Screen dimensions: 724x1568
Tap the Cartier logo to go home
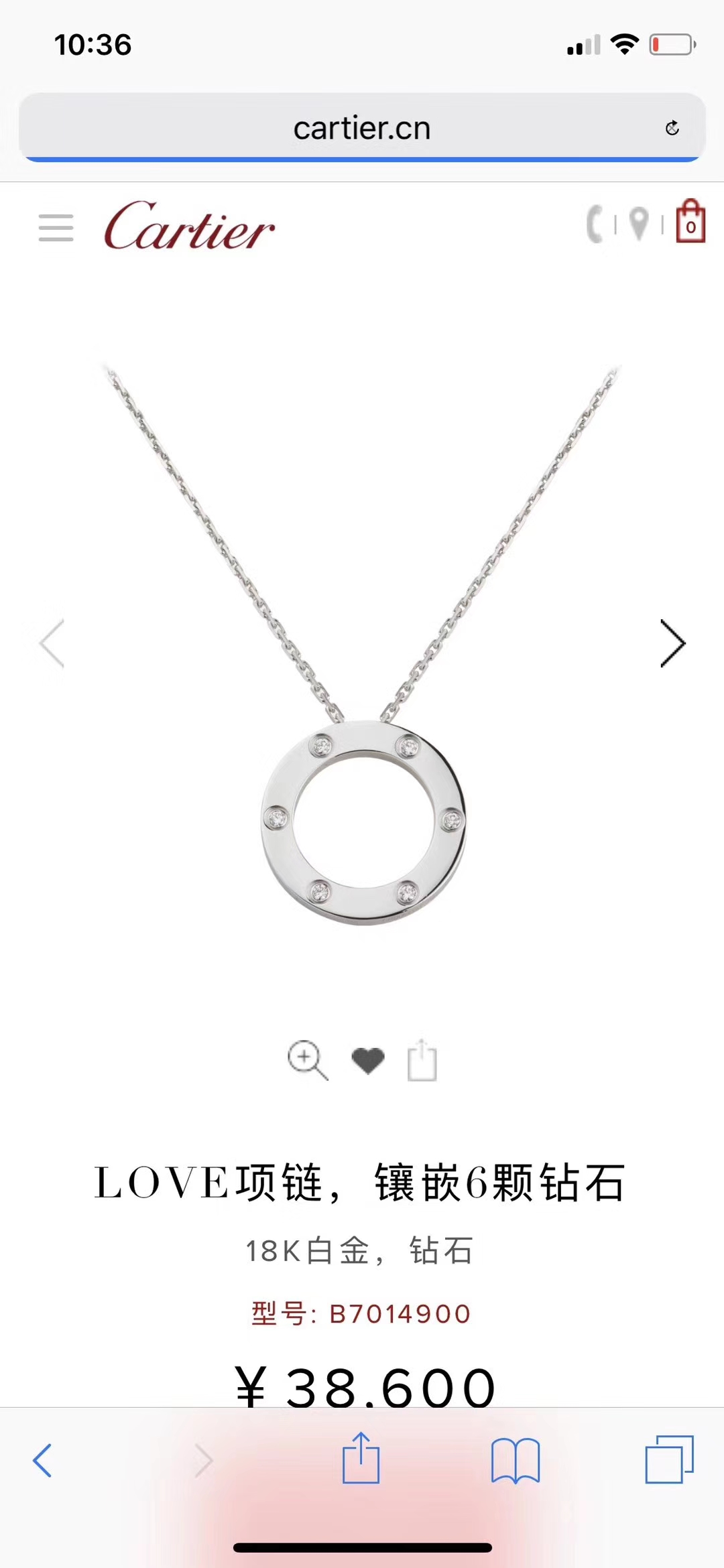189,226
